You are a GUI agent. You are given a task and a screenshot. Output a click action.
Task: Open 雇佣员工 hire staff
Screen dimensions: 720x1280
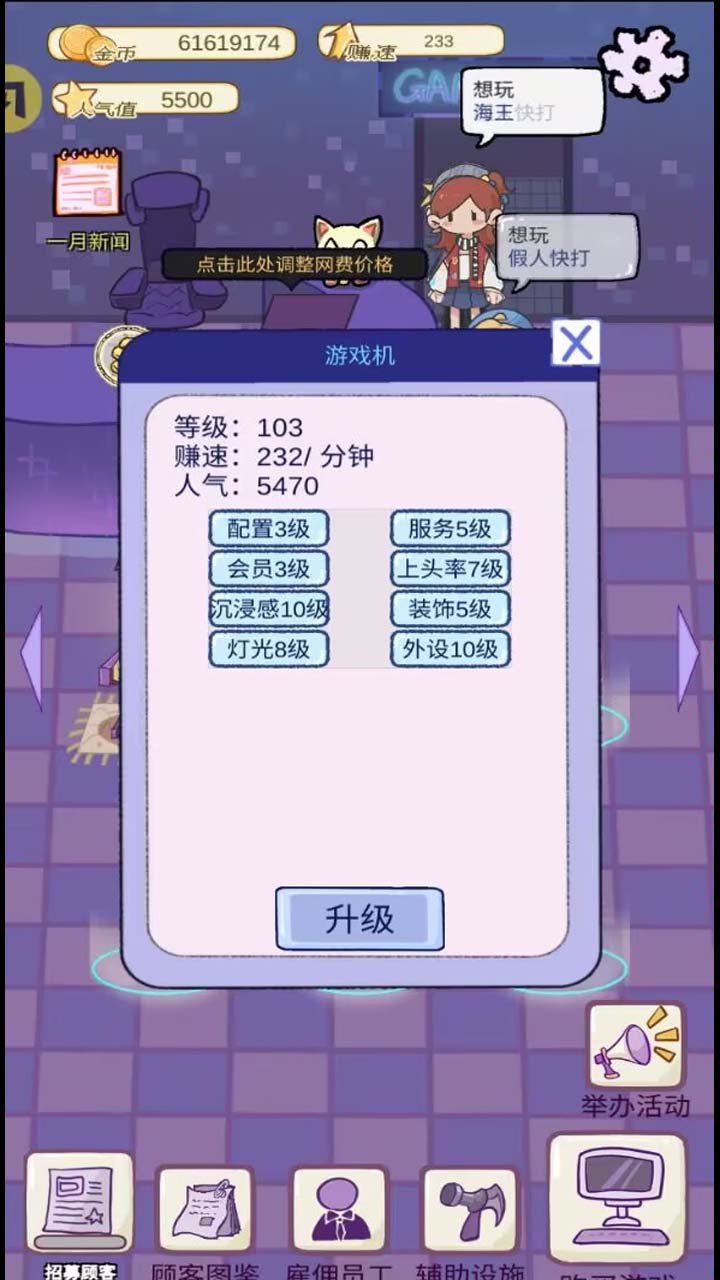339,1212
